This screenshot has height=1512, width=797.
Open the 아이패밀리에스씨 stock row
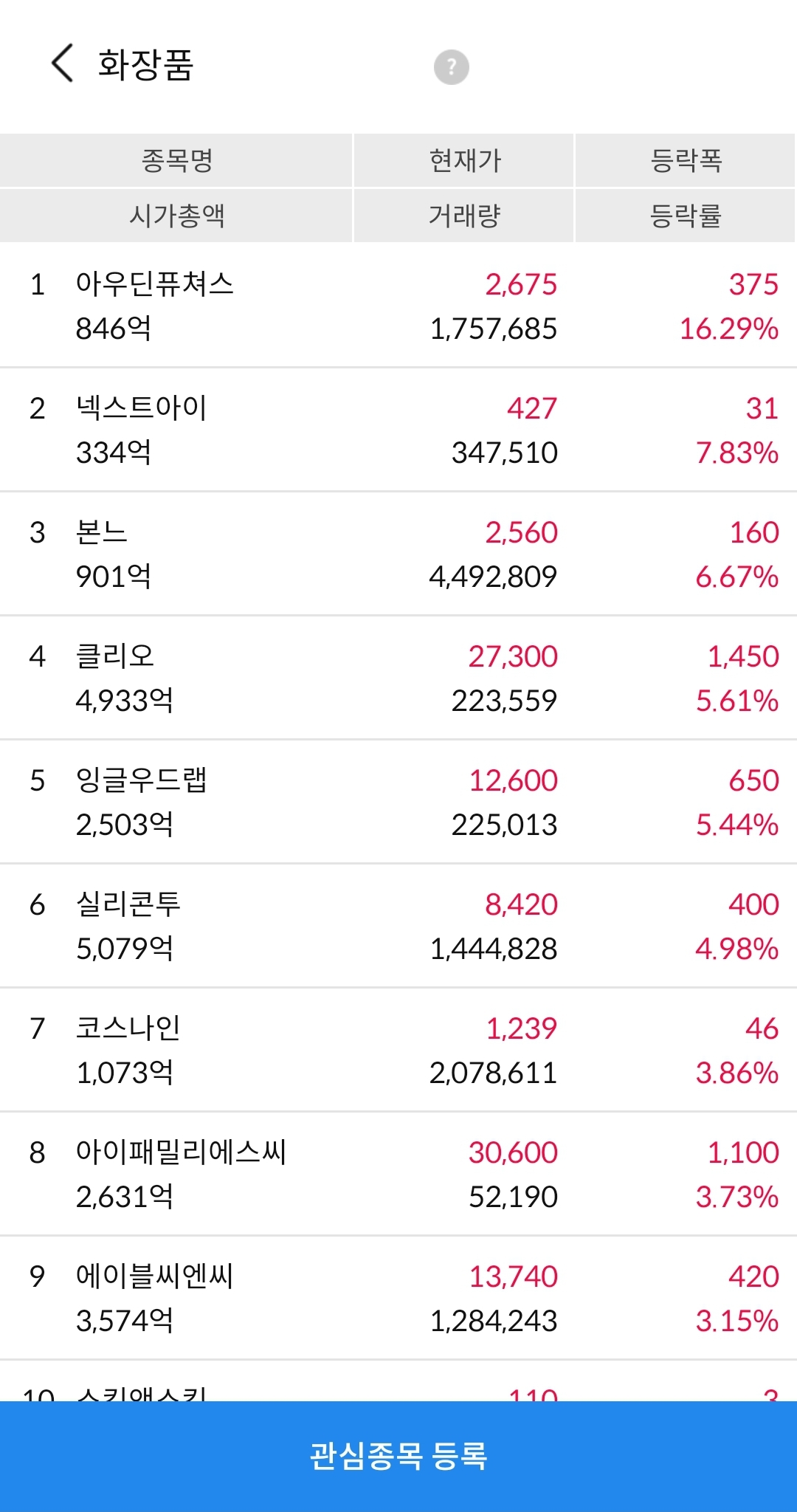click(x=398, y=1174)
